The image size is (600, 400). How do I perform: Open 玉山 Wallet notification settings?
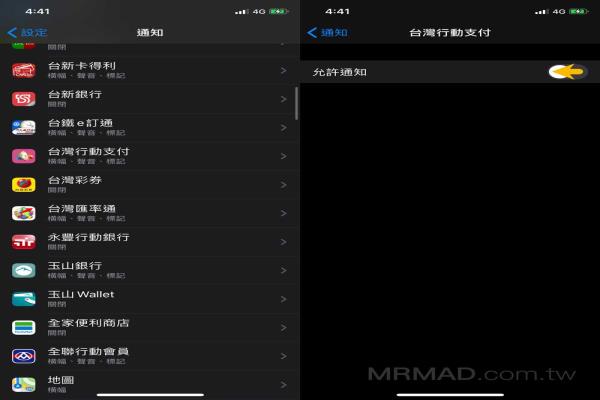[x=150, y=298]
